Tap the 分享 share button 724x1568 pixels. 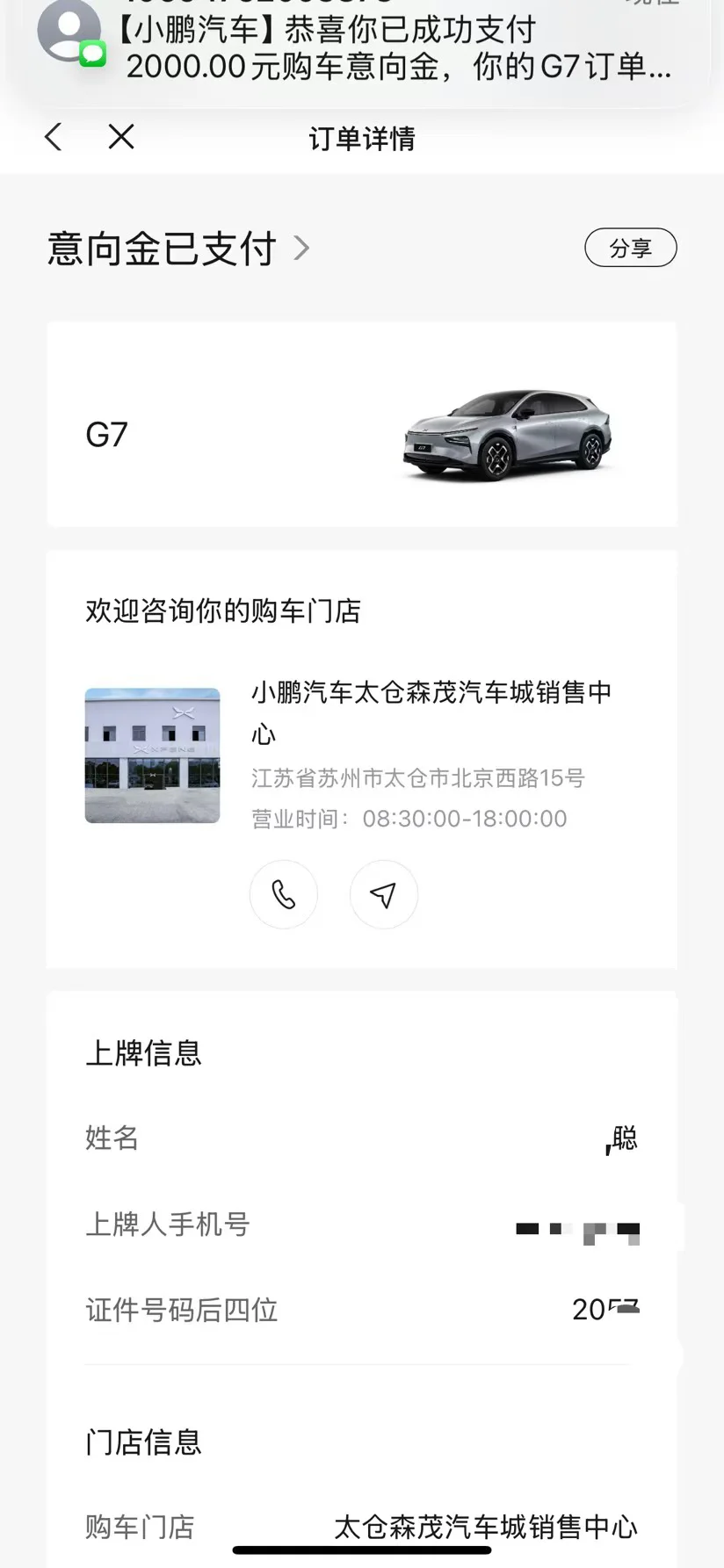click(630, 248)
